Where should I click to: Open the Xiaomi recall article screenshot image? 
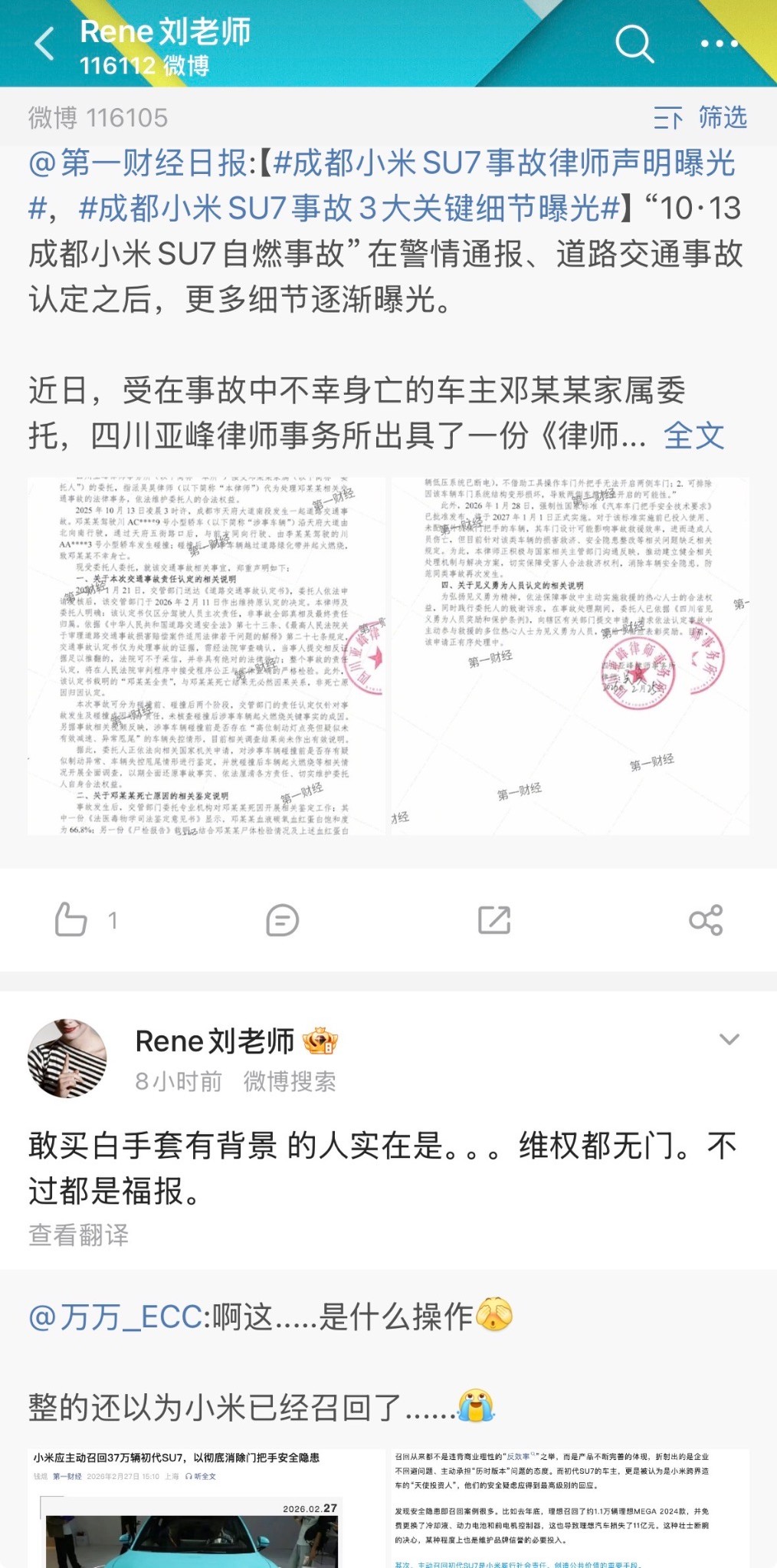[206, 1508]
